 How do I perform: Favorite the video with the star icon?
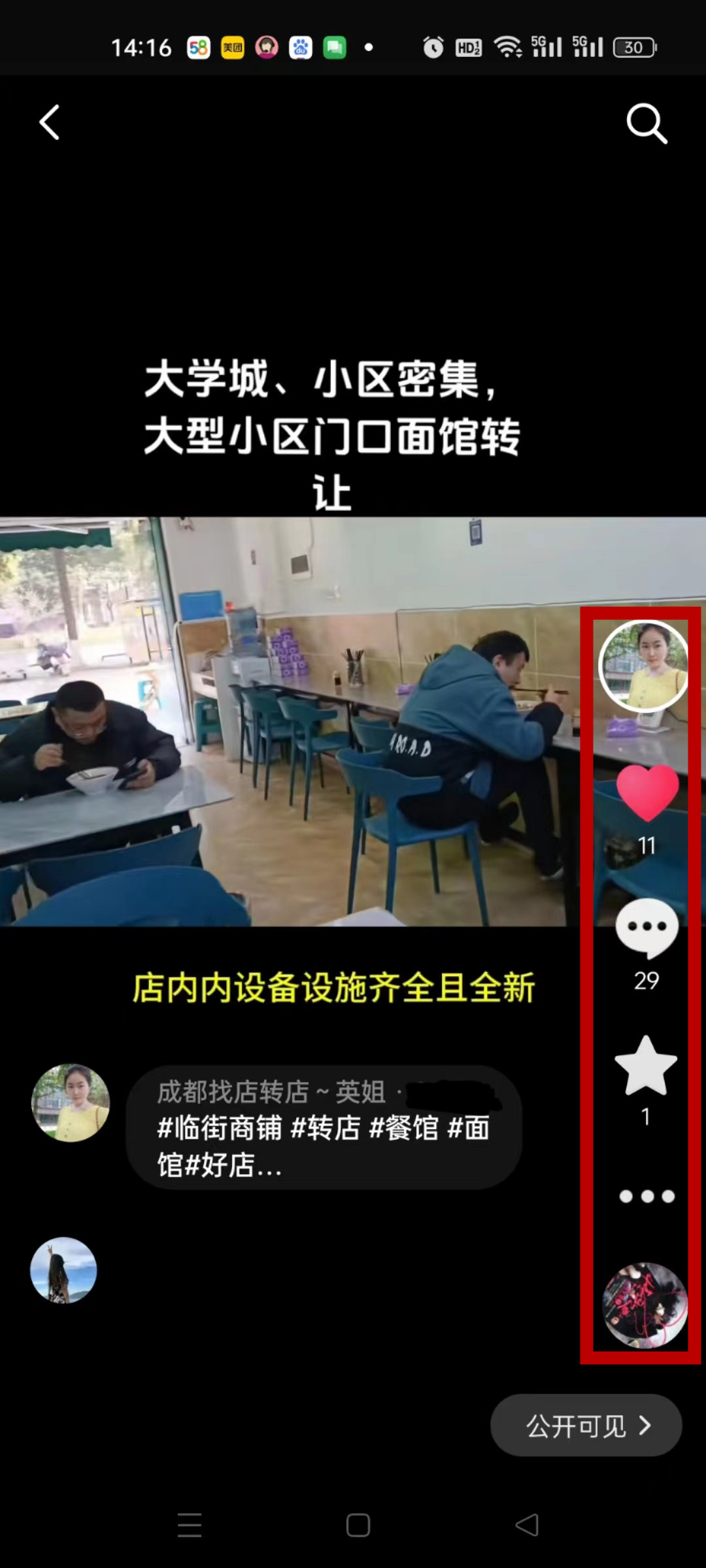point(646,1066)
